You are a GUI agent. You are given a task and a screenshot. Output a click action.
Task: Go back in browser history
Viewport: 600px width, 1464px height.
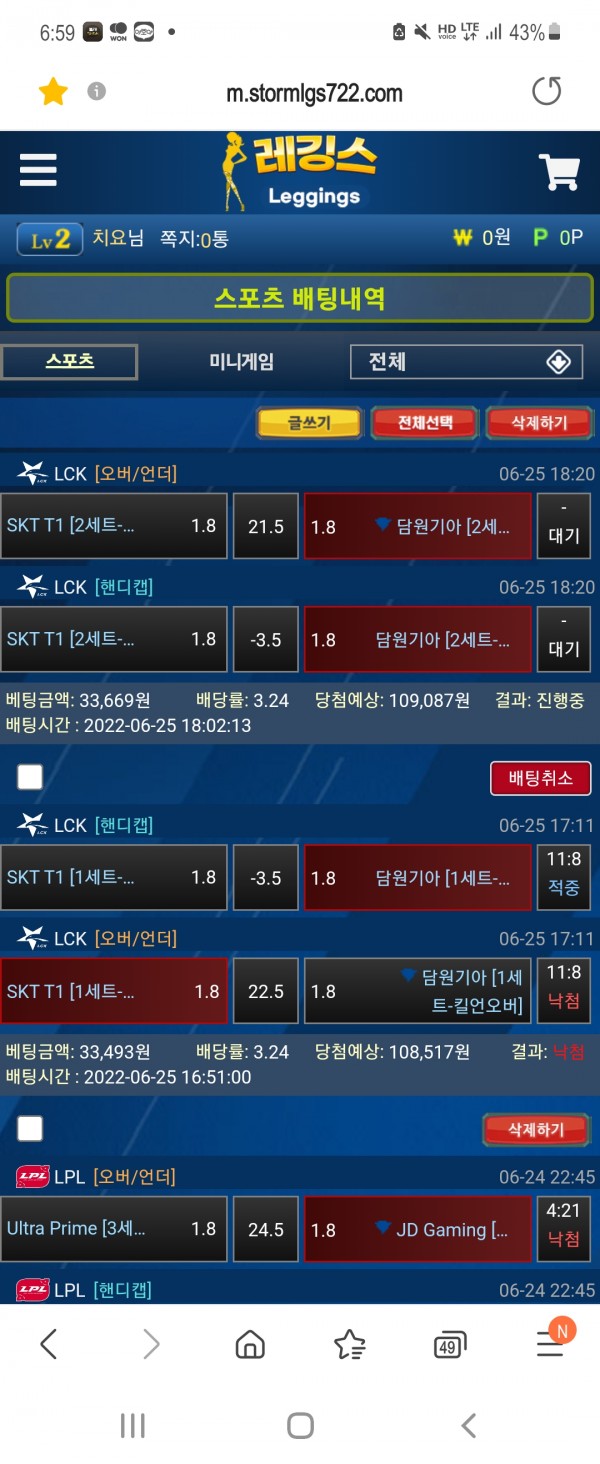[48, 1345]
